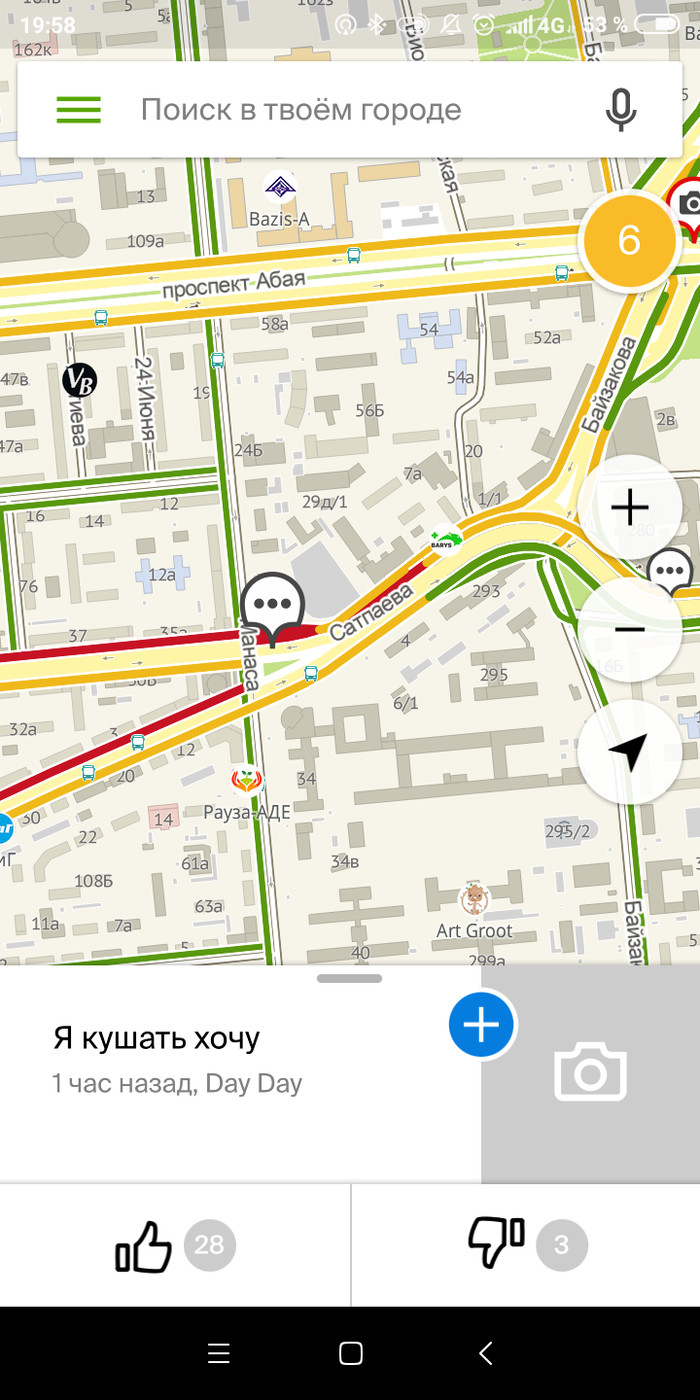Viewport: 700px width, 1400px height.
Task: Center map on my location arrow
Action: point(630,752)
